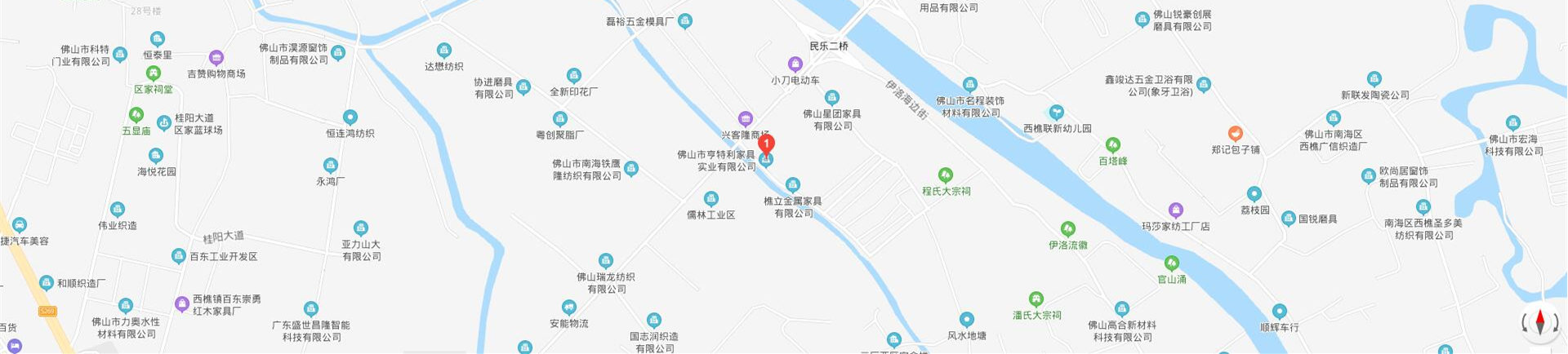Viewport: 1568px width, 354px height.
Task: Select the 程氏大宗祠 landmark on the map
Action: [x=946, y=175]
